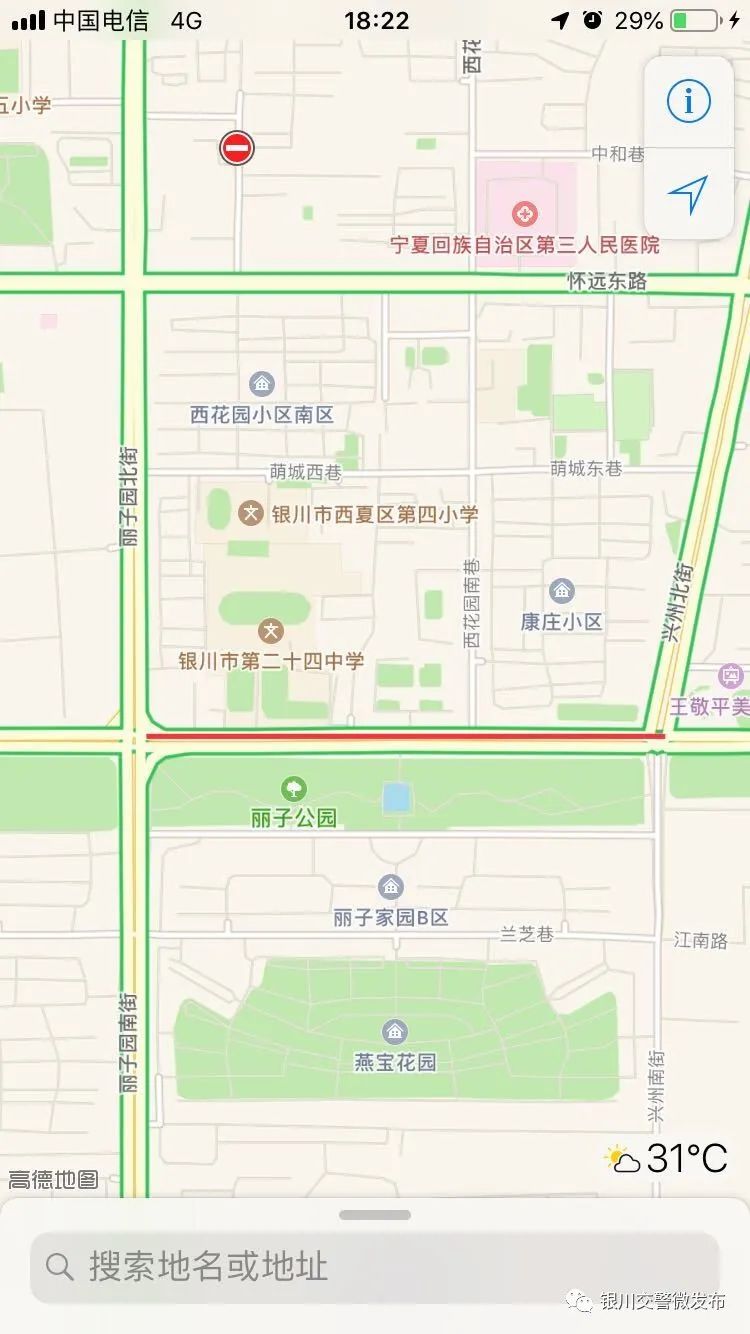Select the 西花园小区南区 marker
The width and height of the screenshot is (750, 1334).
[x=262, y=384]
